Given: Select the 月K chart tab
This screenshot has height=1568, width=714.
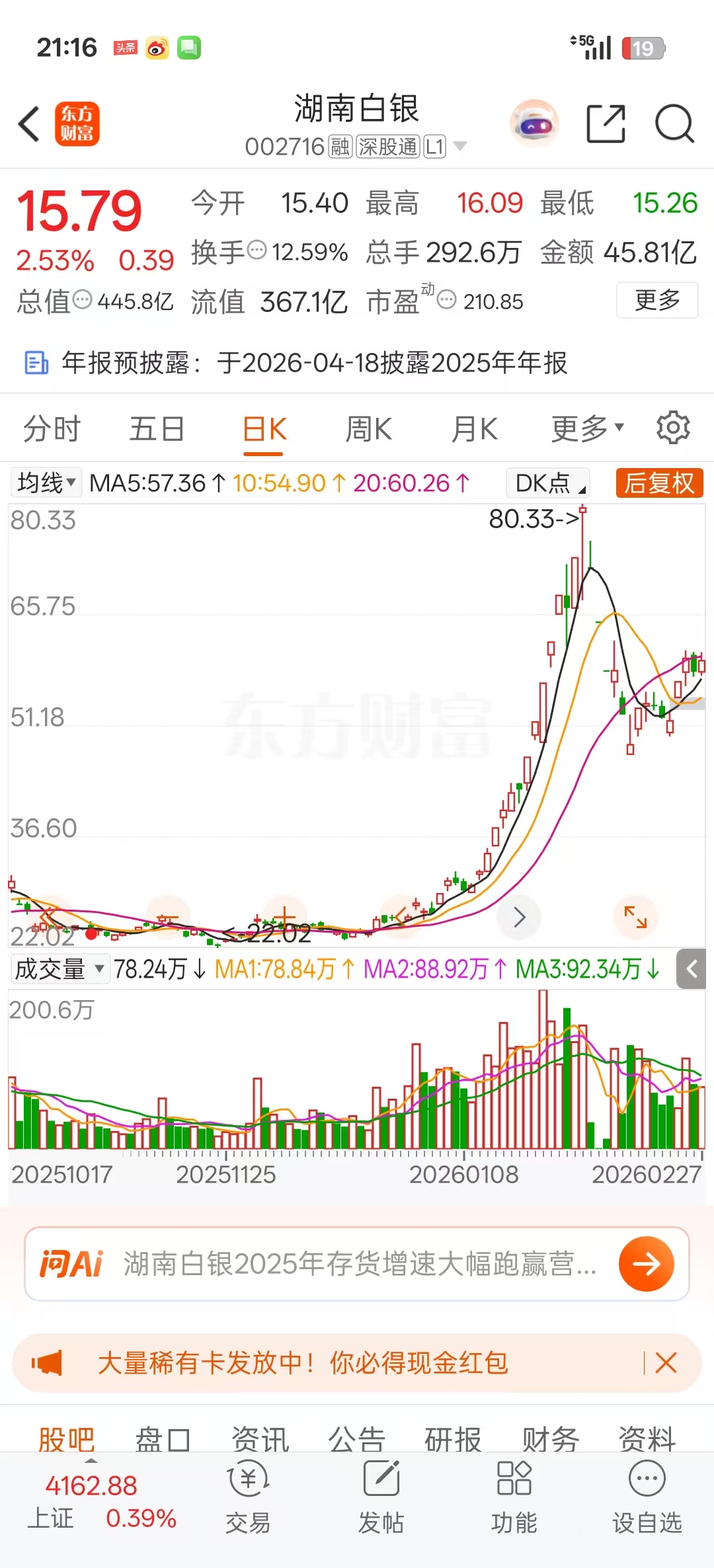Looking at the screenshot, I should pos(474,429).
